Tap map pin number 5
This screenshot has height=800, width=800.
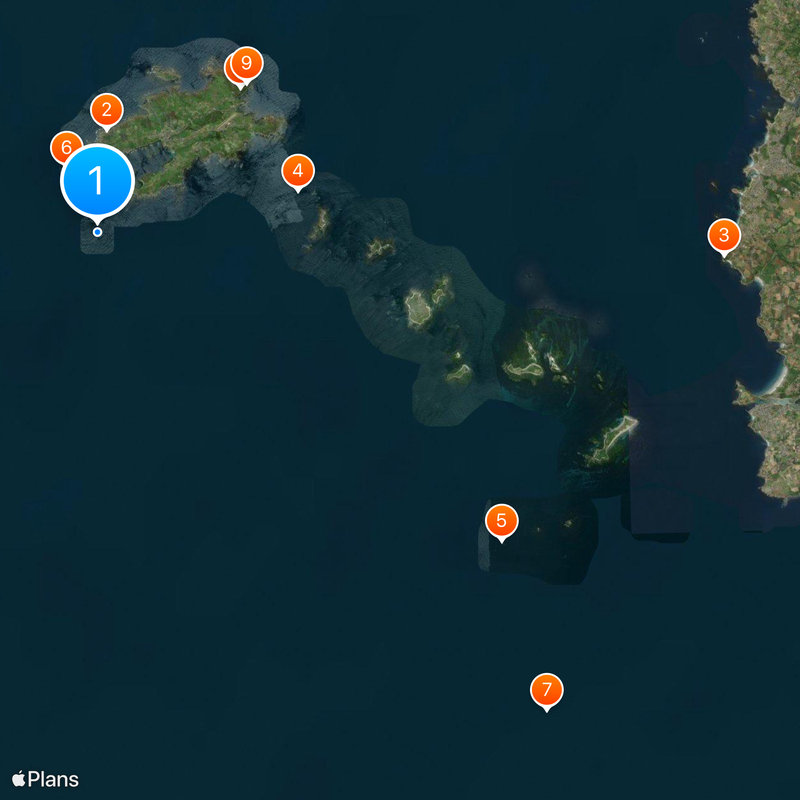(x=502, y=520)
